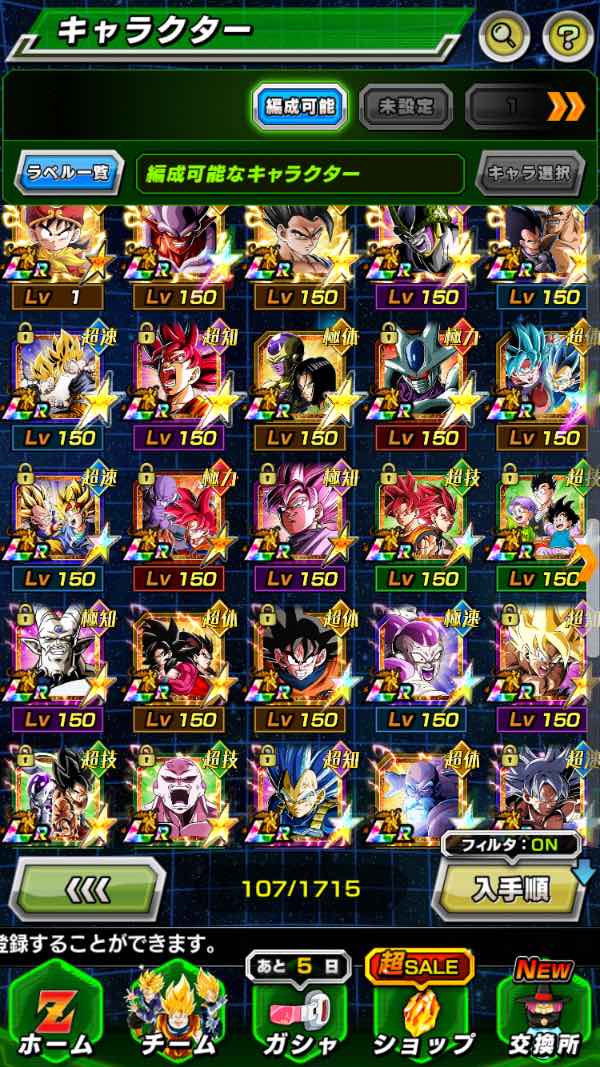Tap the side expand arrow on the right edge
Screen dimensions: 600x1067
pyautogui.click(x=589, y=556)
